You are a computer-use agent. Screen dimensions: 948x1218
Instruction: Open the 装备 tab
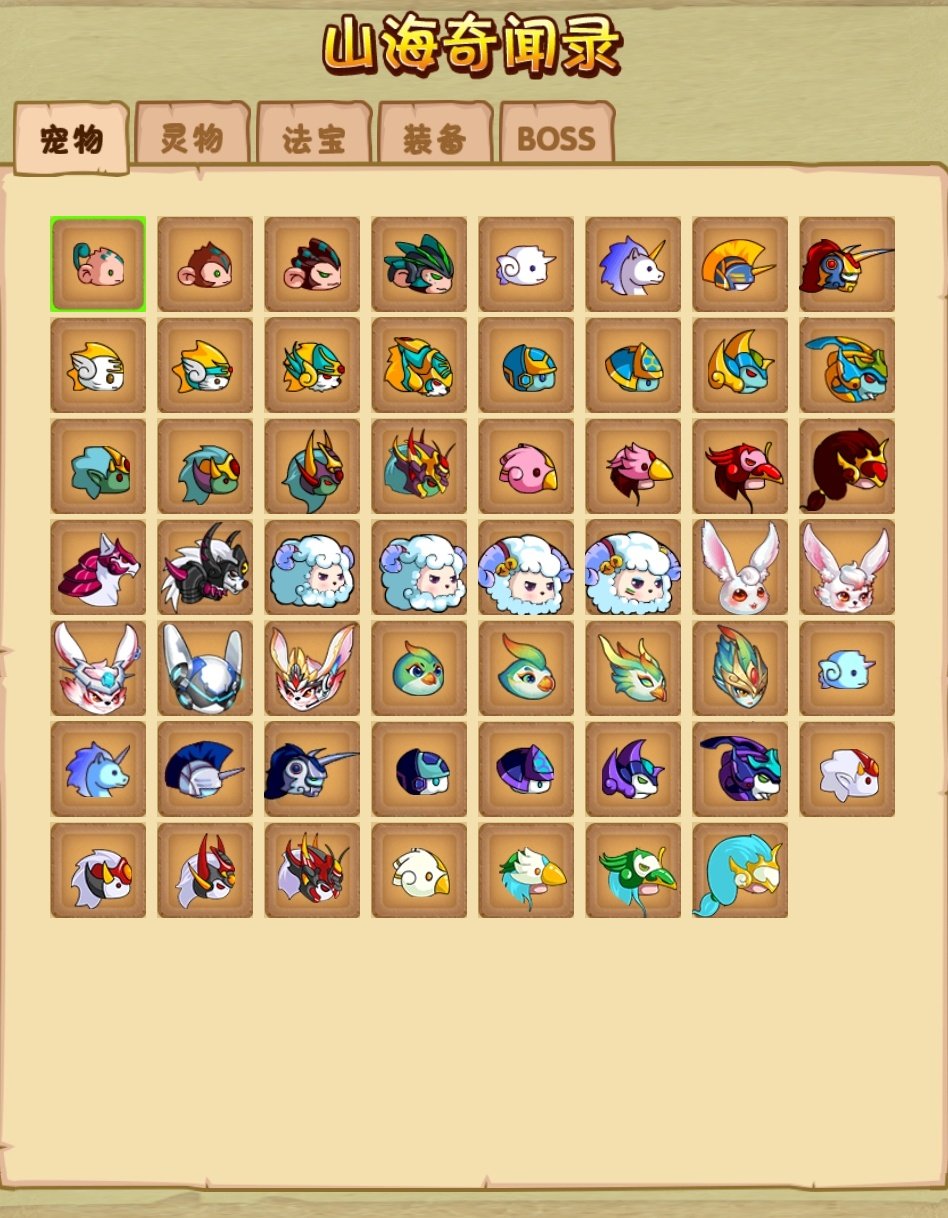tap(435, 138)
